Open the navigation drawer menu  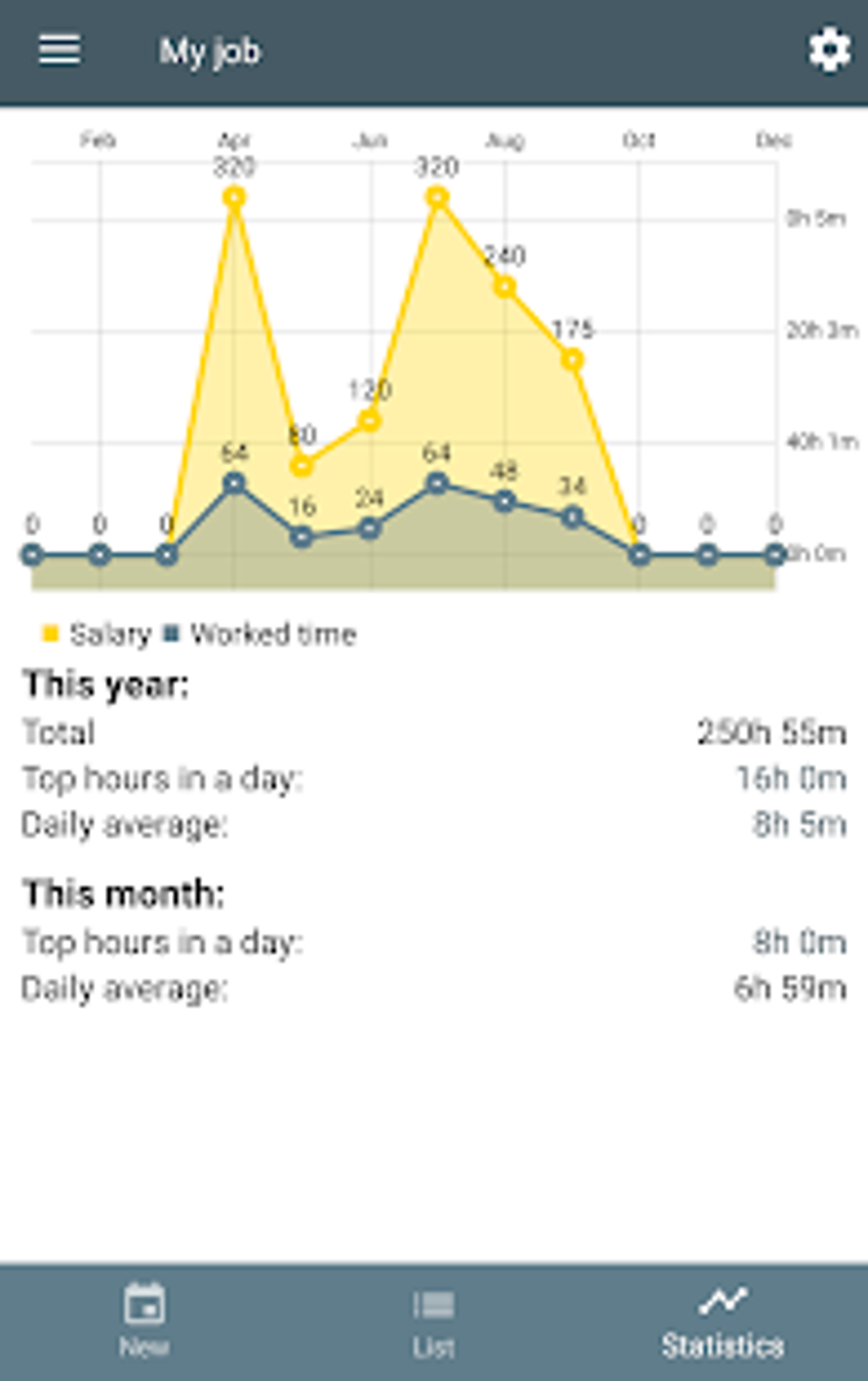[x=58, y=50]
